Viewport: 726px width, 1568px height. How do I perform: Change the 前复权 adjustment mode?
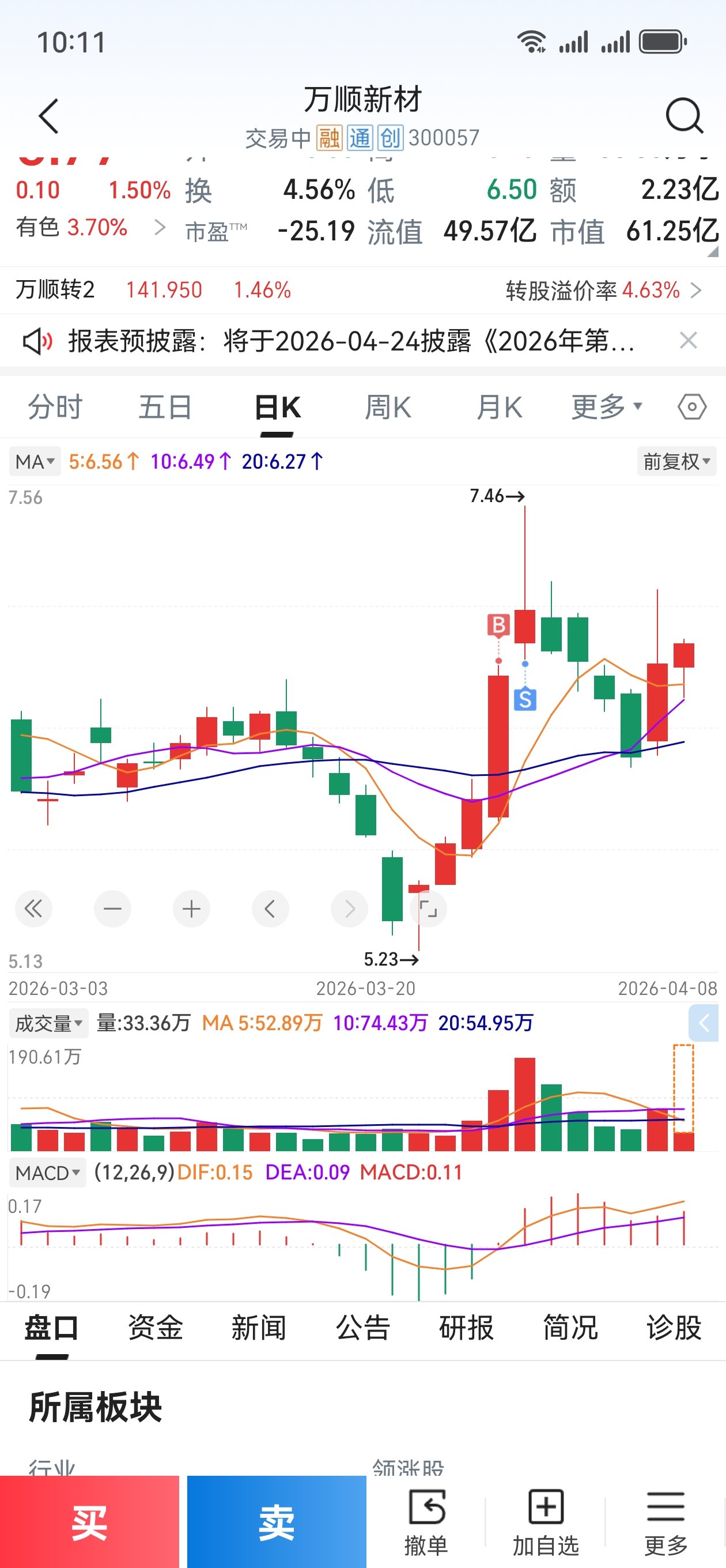coord(676,461)
